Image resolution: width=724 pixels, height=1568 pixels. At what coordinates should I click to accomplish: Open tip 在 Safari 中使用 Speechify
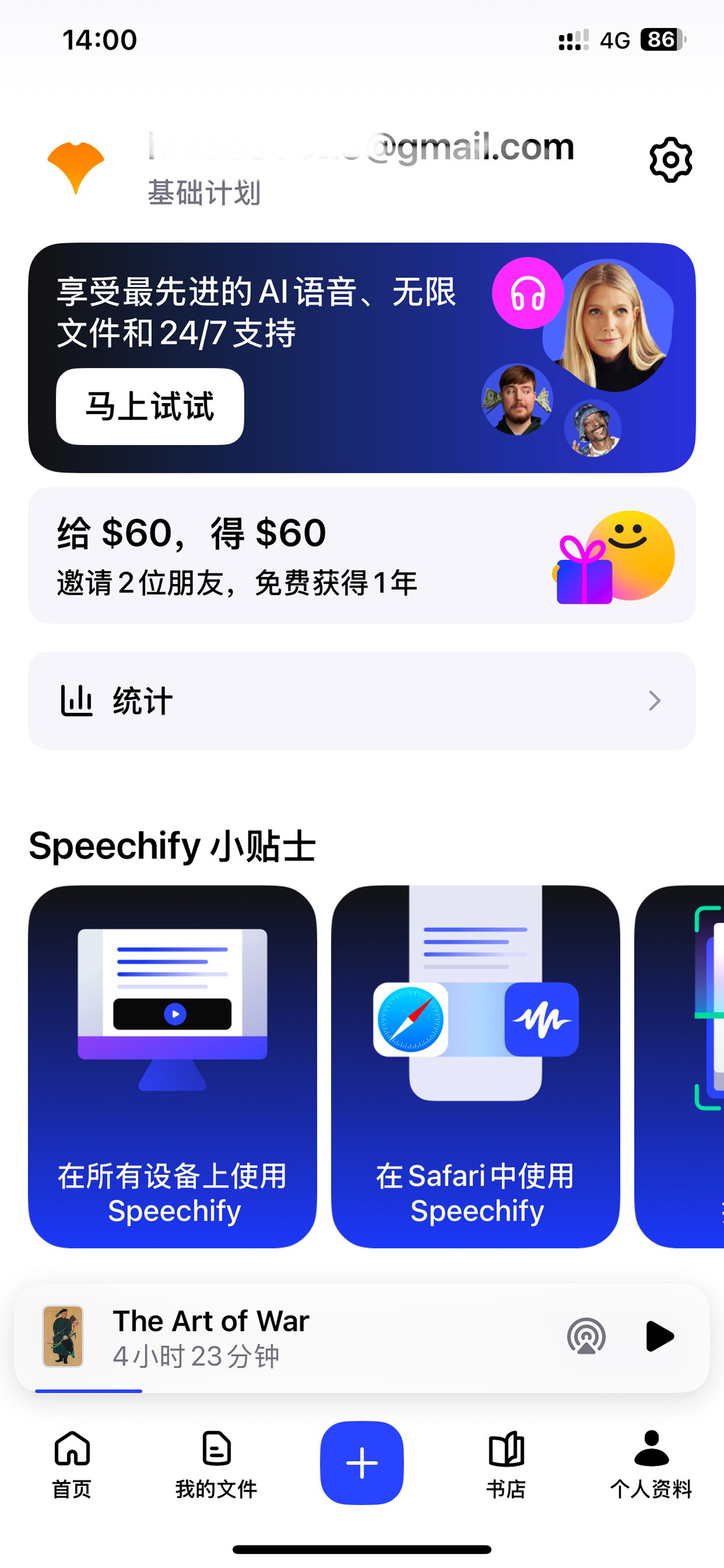[x=475, y=1066]
